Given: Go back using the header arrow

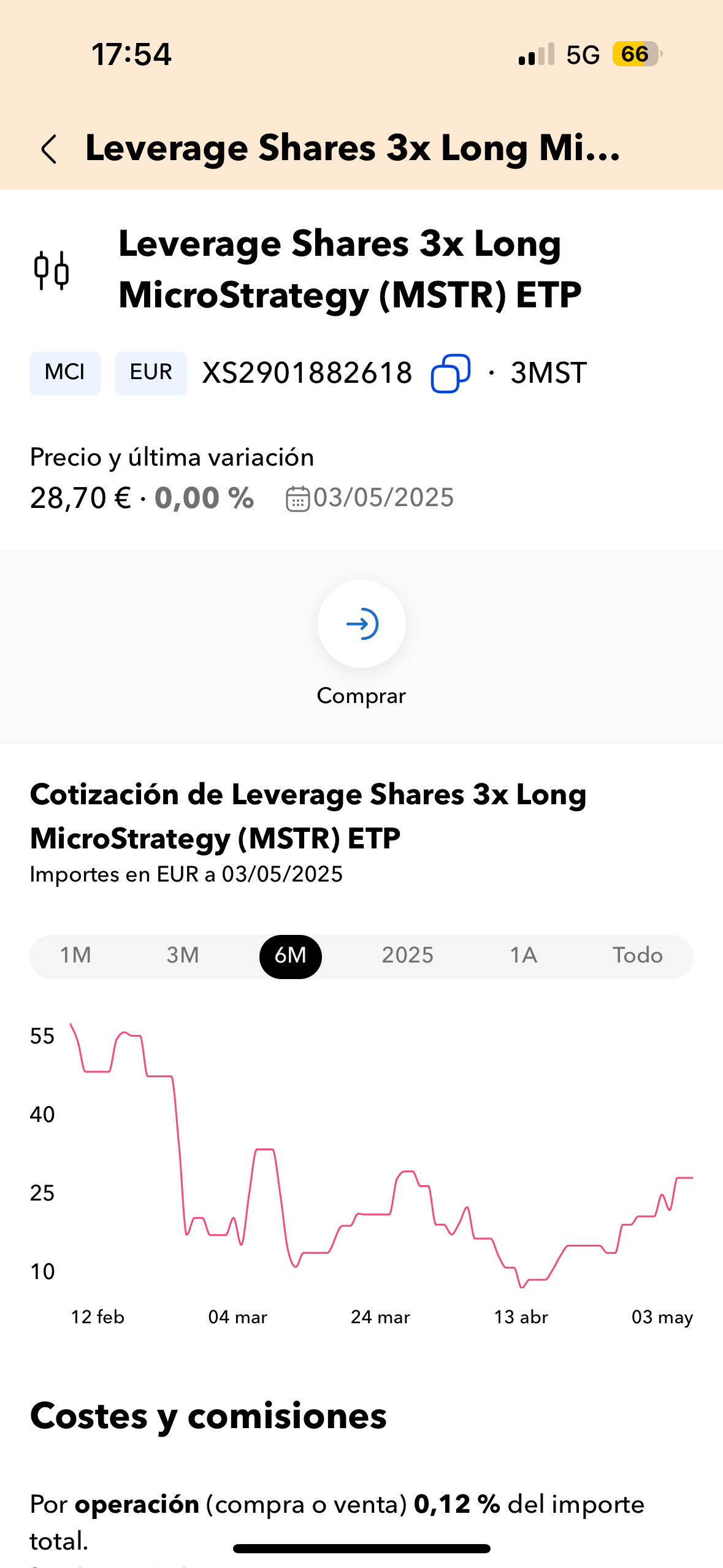Looking at the screenshot, I should 49,149.
